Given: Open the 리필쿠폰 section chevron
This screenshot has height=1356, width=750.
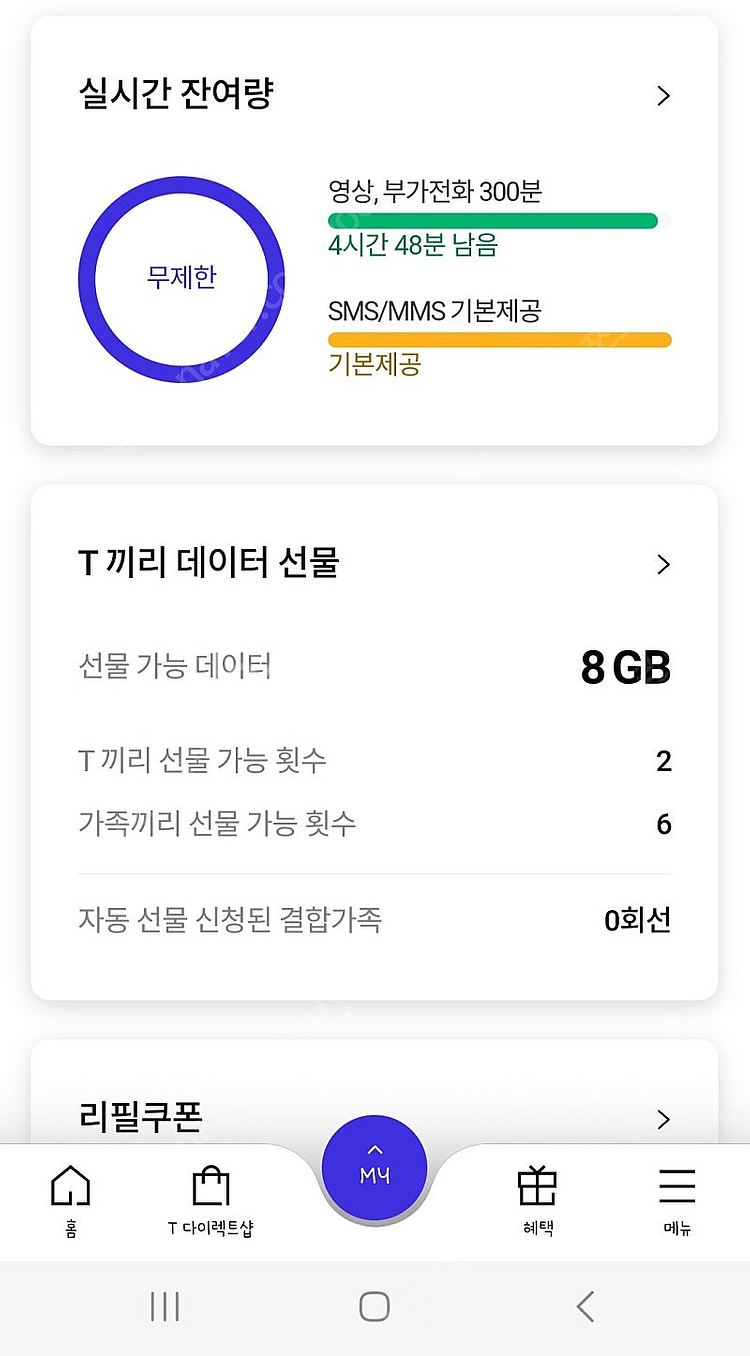Looking at the screenshot, I should tap(663, 1120).
